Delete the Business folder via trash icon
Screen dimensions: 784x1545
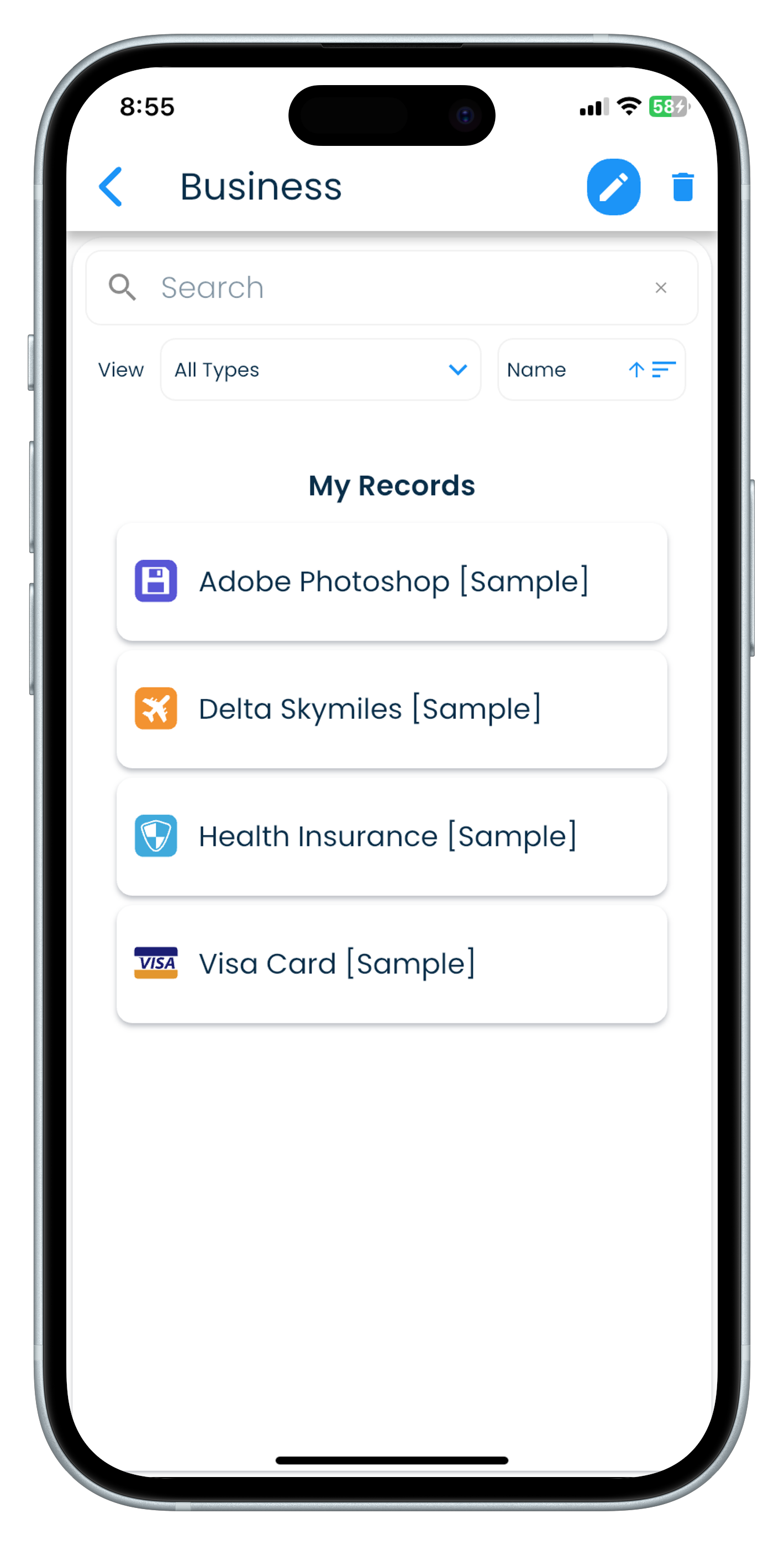click(683, 187)
